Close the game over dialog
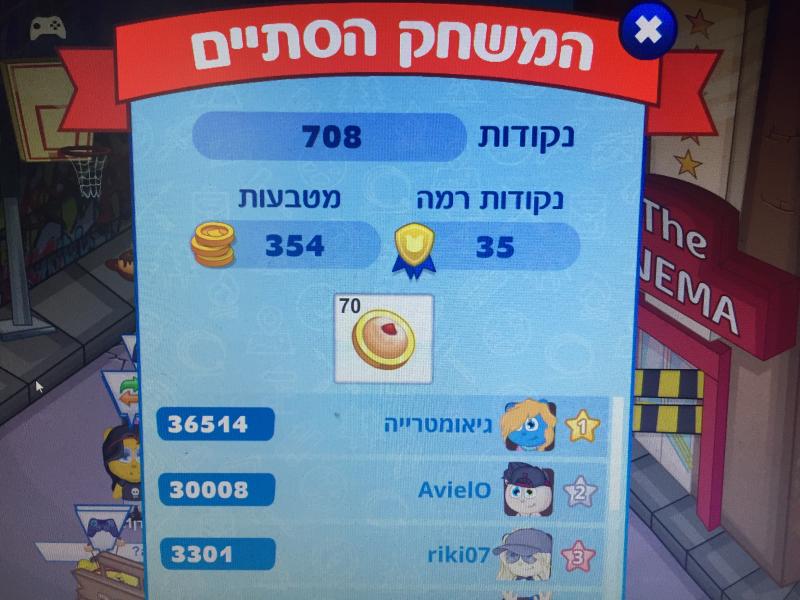The height and width of the screenshot is (600, 800). coord(648,30)
